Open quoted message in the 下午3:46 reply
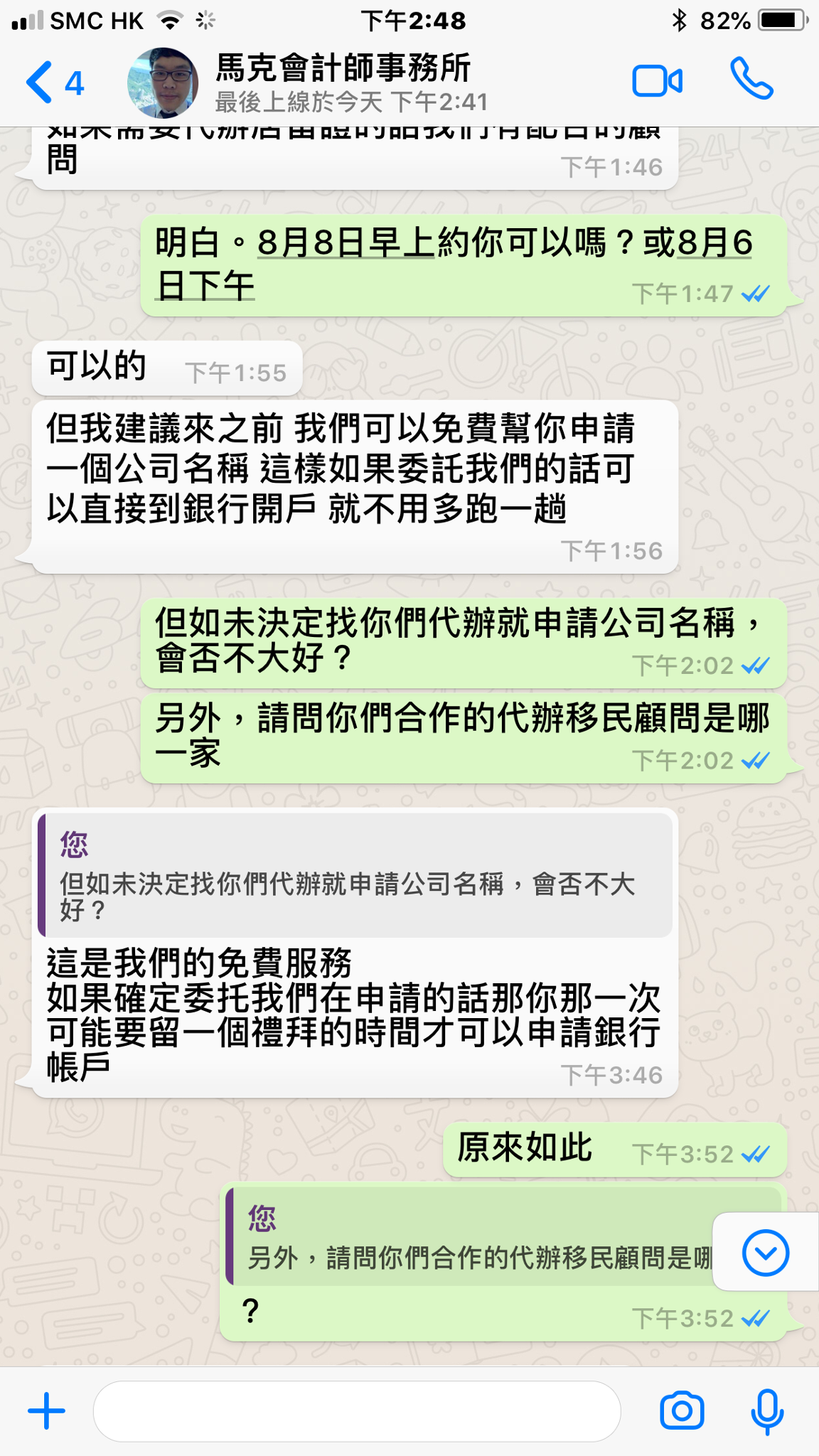 [355, 875]
